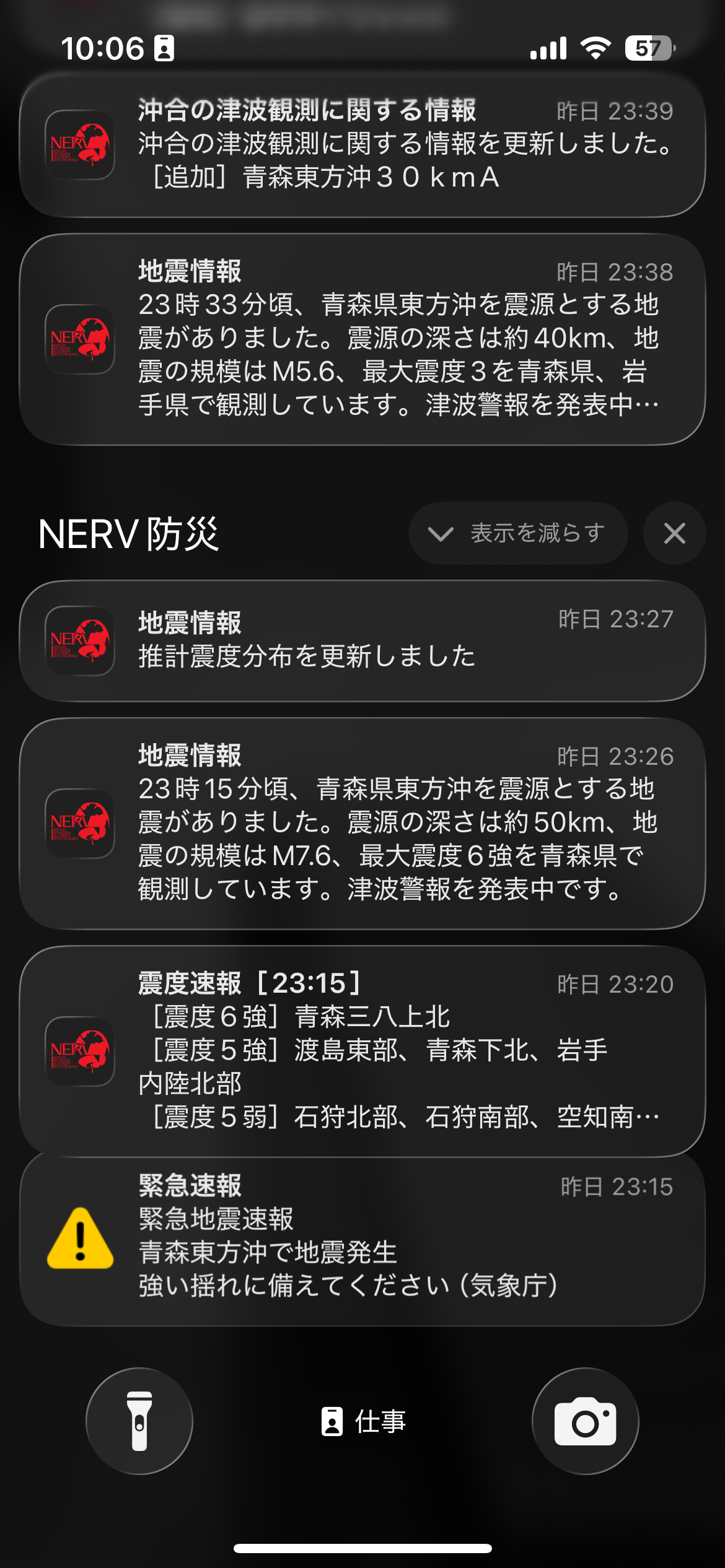
Task: Turn on the flashlight
Action: coord(139,1421)
